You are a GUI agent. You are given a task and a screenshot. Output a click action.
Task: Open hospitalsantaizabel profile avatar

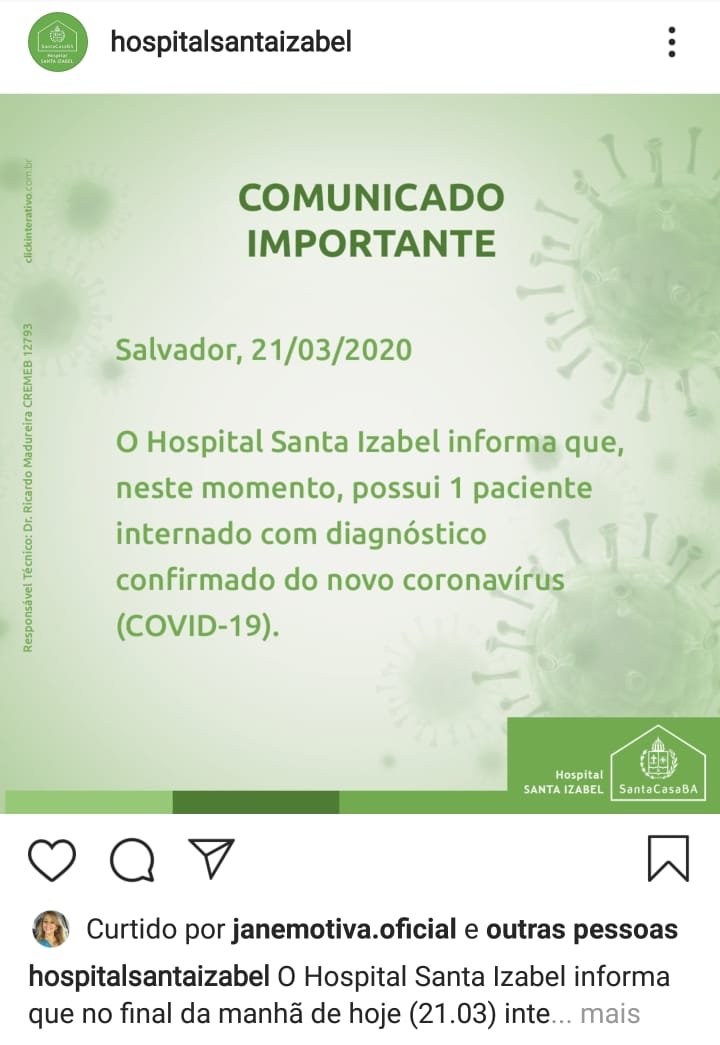59,42
